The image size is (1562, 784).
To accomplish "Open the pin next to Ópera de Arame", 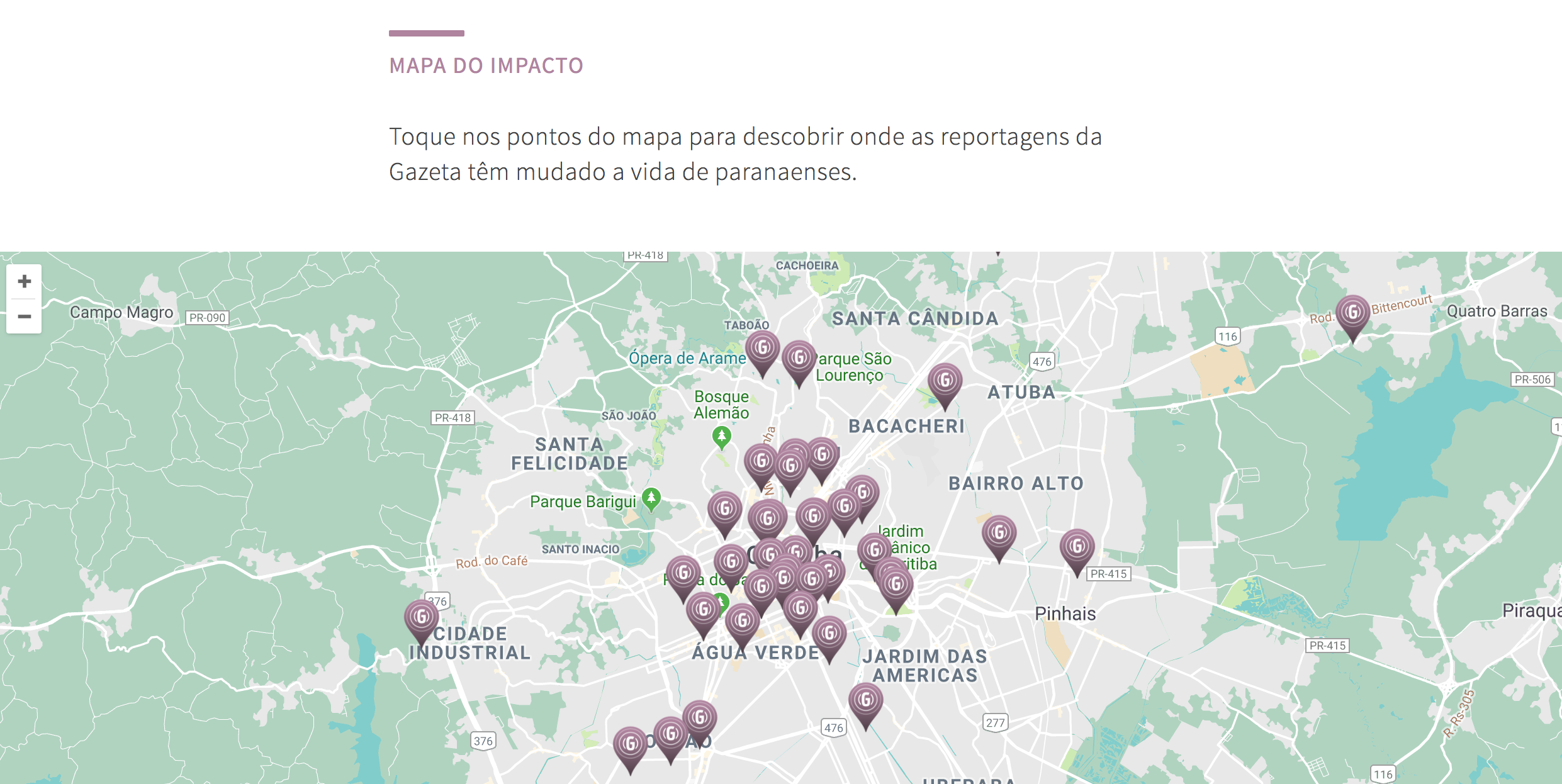I will [762, 349].
